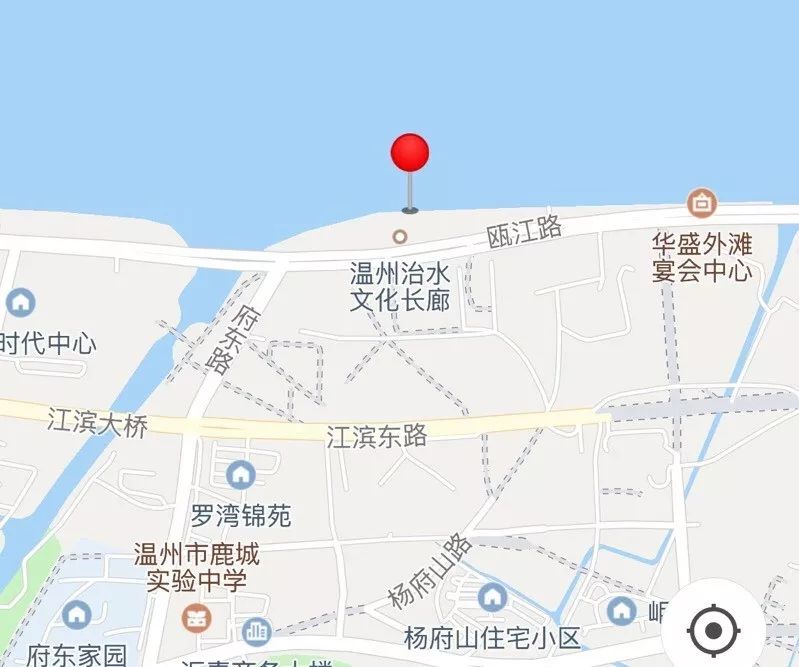Select the 罗湾锦苑 residential marker

pos(240,474)
